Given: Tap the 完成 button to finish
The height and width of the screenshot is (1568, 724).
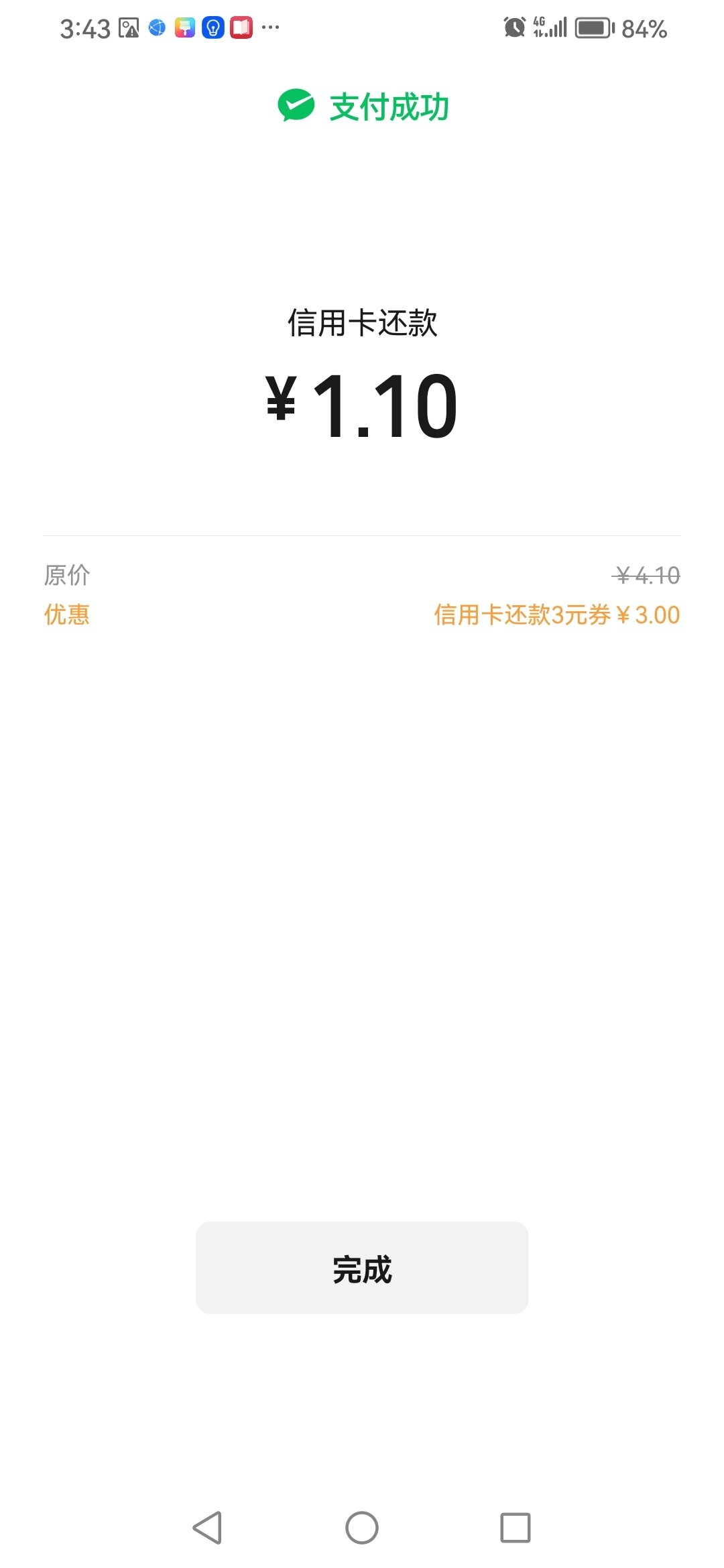Looking at the screenshot, I should [362, 1267].
